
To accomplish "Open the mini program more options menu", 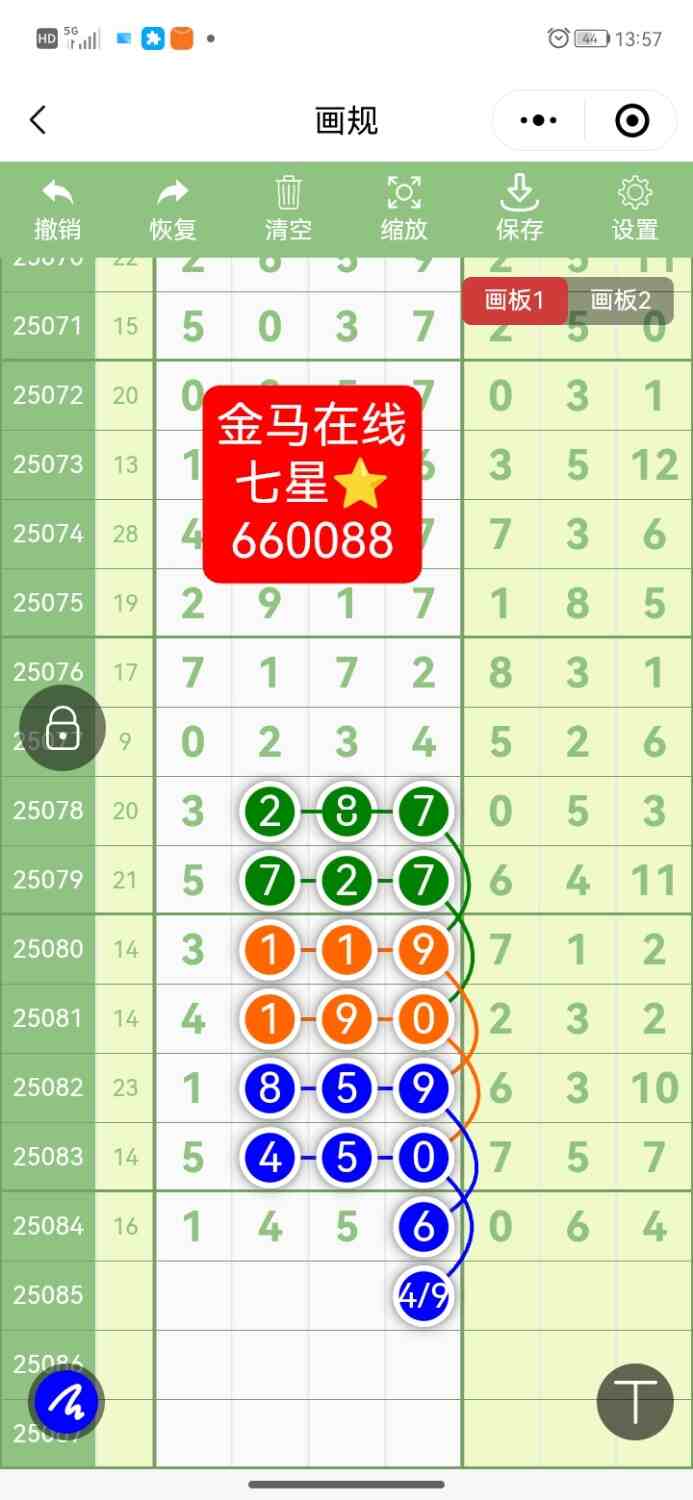I will [x=539, y=121].
